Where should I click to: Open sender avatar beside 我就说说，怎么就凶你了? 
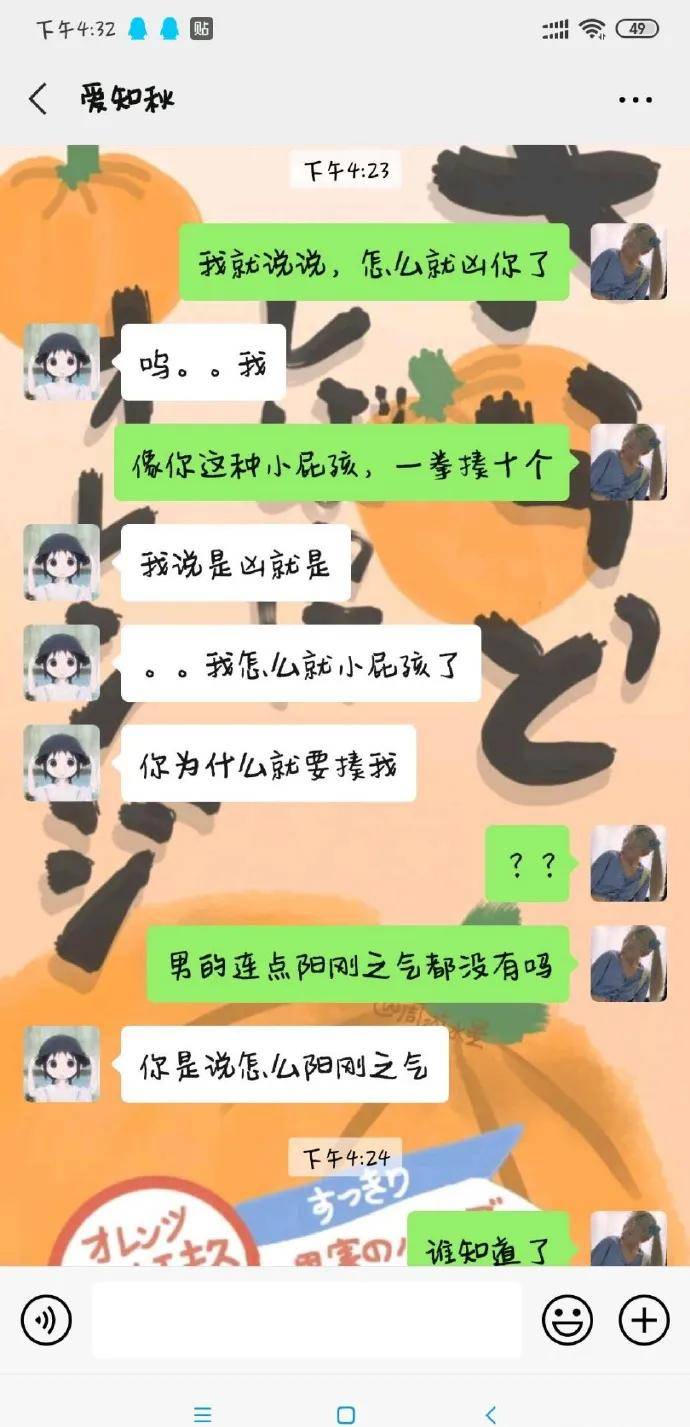pos(628,262)
